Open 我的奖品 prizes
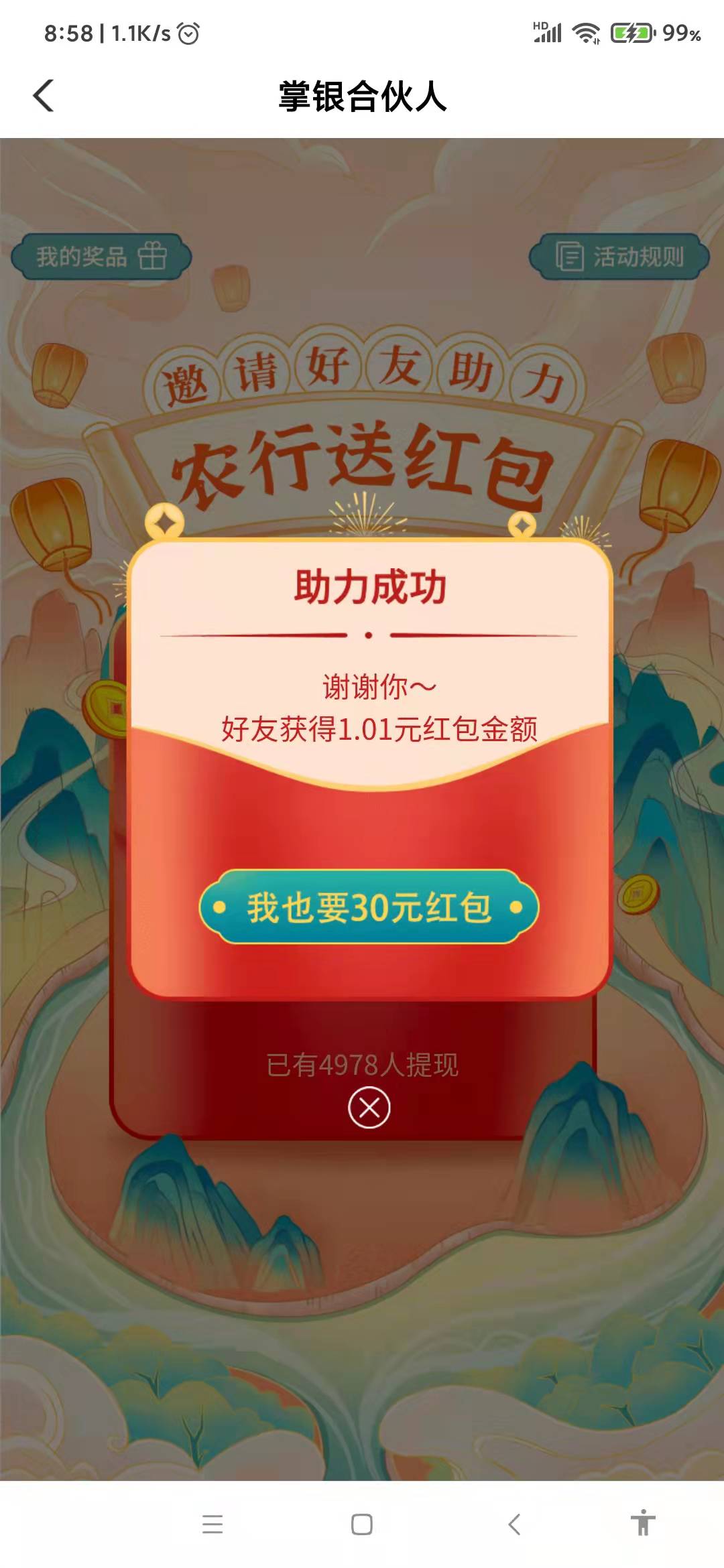The width and height of the screenshot is (724, 1568). point(101,257)
